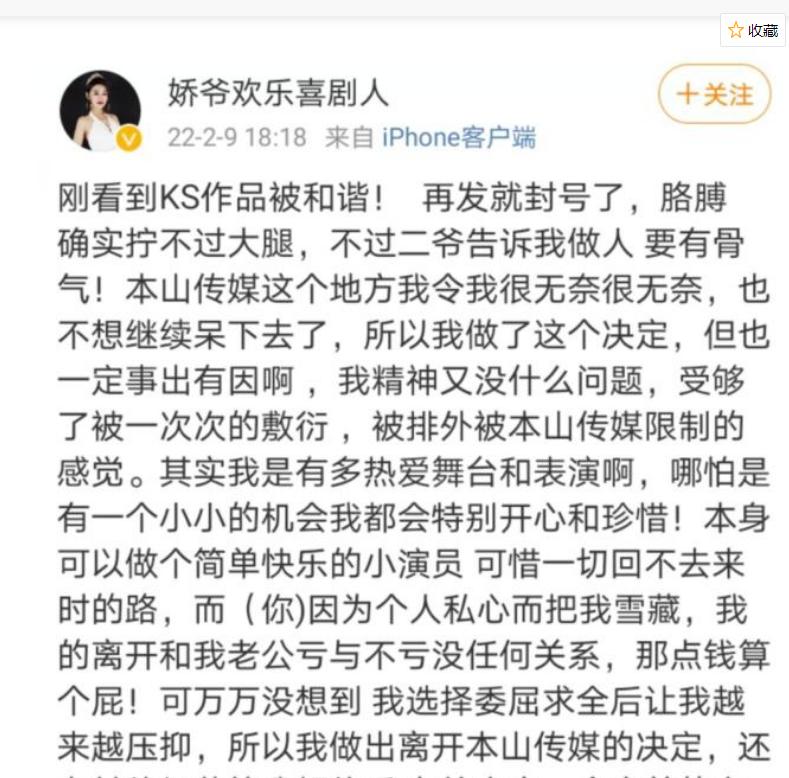
Task: Tap the 收藏 star button
Action: (x=752, y=30)
